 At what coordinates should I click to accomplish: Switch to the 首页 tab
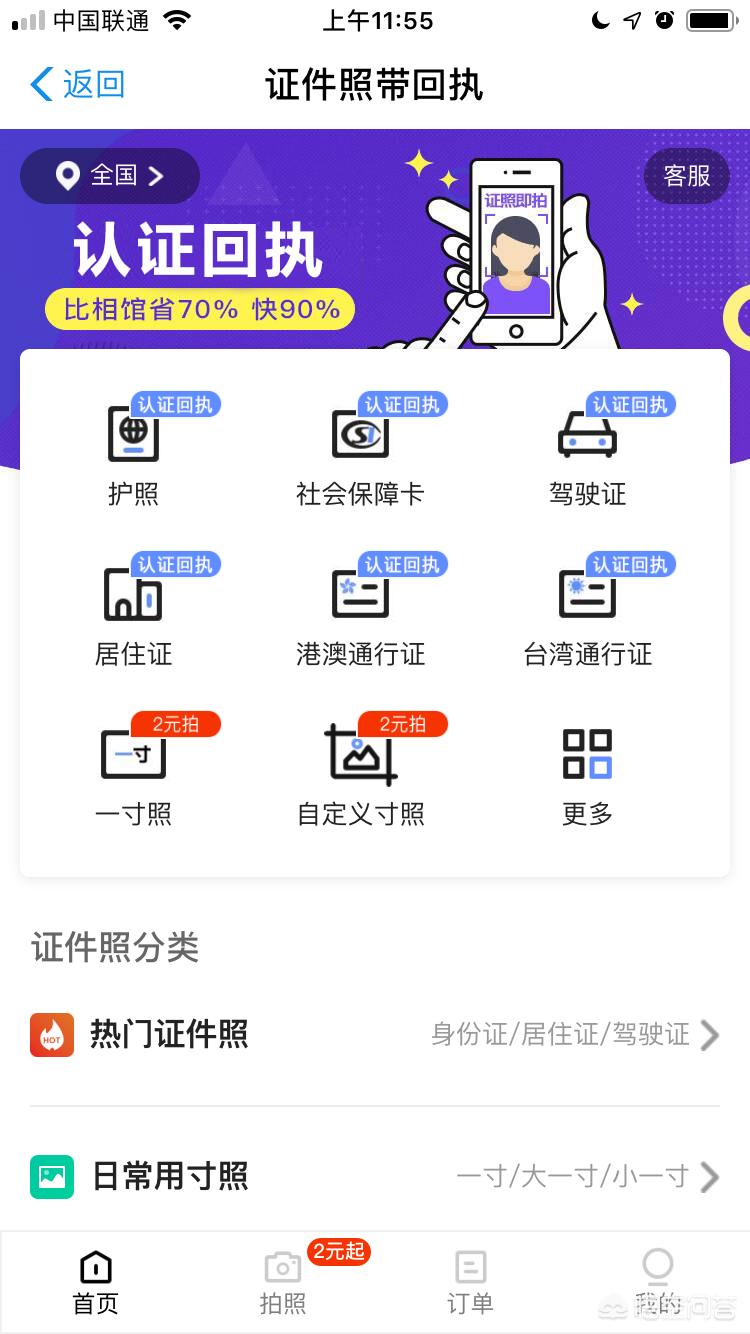tap(96, 1282)
